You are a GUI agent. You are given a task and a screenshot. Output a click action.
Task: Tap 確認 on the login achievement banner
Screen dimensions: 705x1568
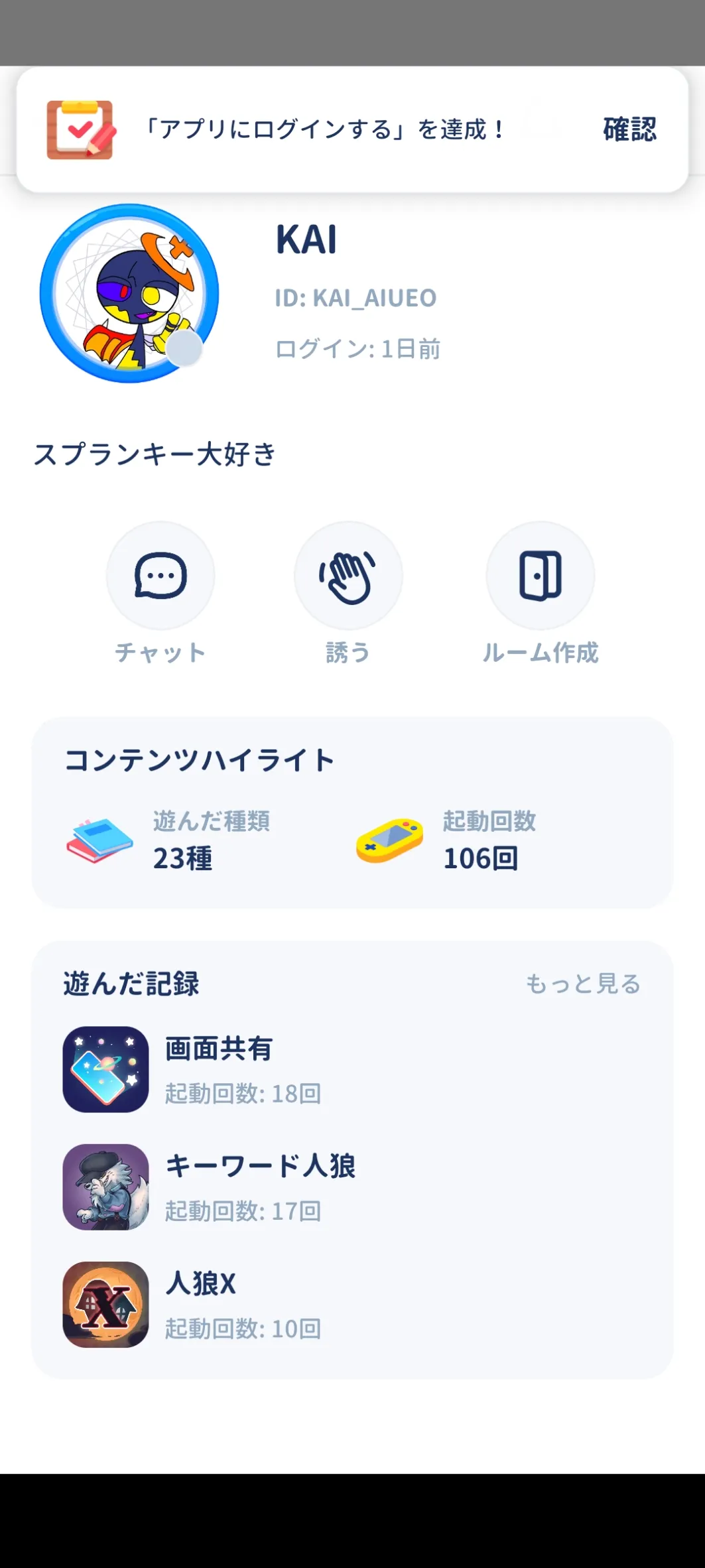point(629,129)
